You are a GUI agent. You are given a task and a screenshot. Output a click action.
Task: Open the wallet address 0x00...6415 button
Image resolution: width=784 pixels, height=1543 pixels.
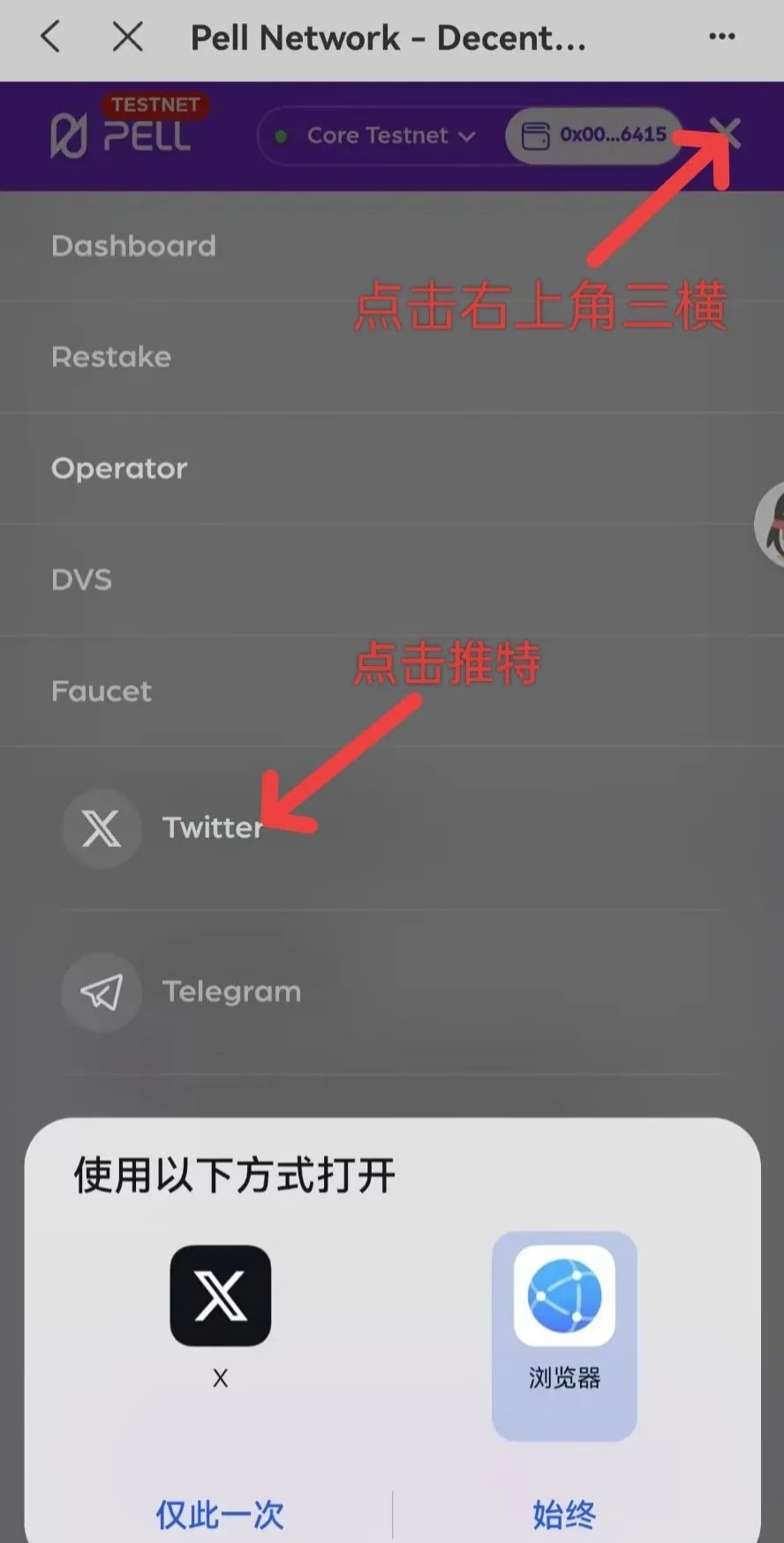pos(594,135)
